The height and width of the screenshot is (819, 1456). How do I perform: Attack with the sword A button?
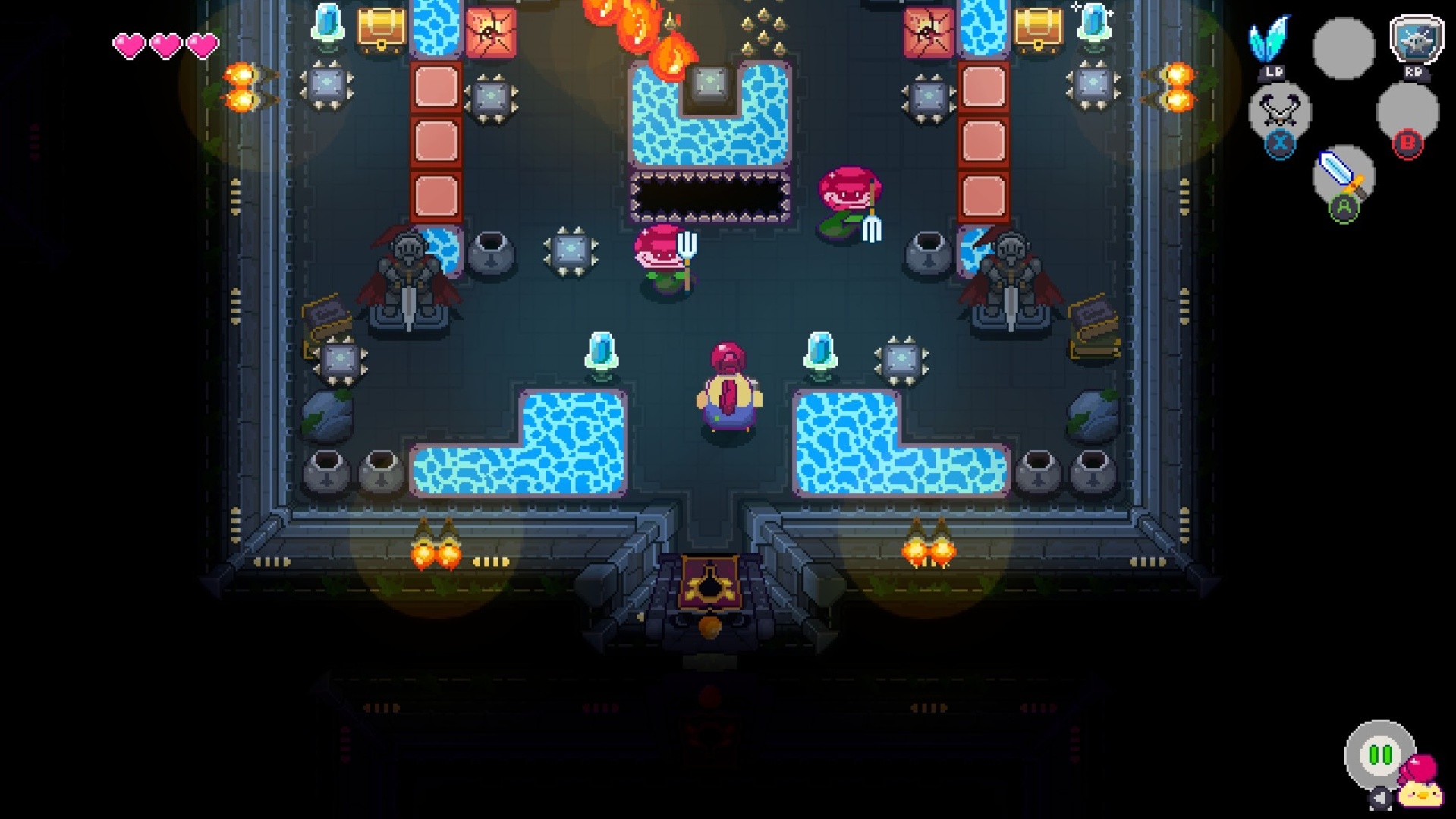point(1342,180)
